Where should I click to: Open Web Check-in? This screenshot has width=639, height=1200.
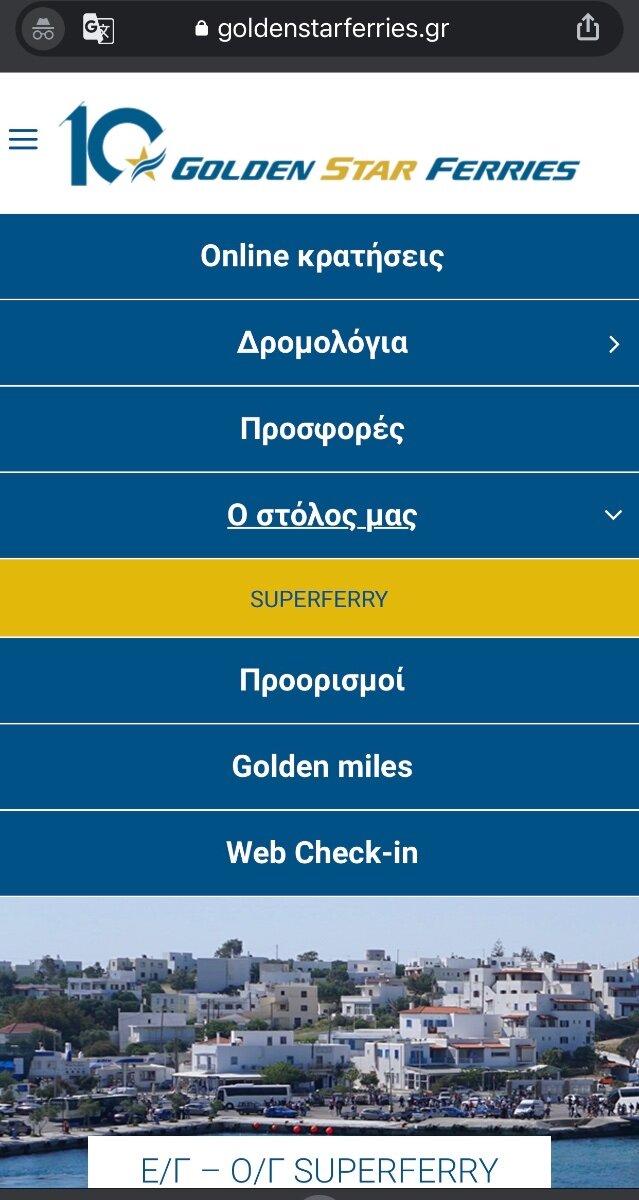click(320, 853)
